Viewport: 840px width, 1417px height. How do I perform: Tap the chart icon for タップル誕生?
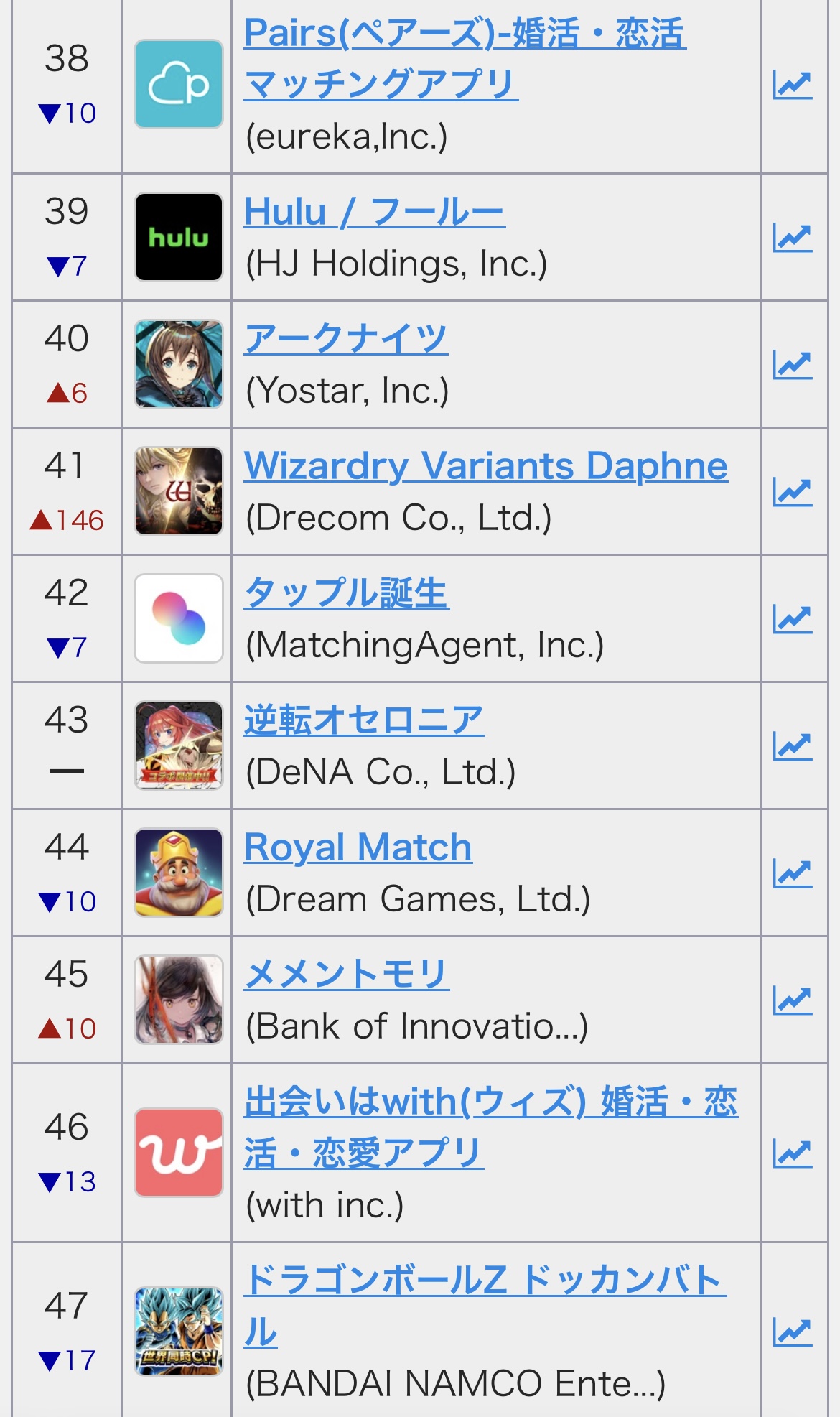pyautogui.click(x=793, y=619)
